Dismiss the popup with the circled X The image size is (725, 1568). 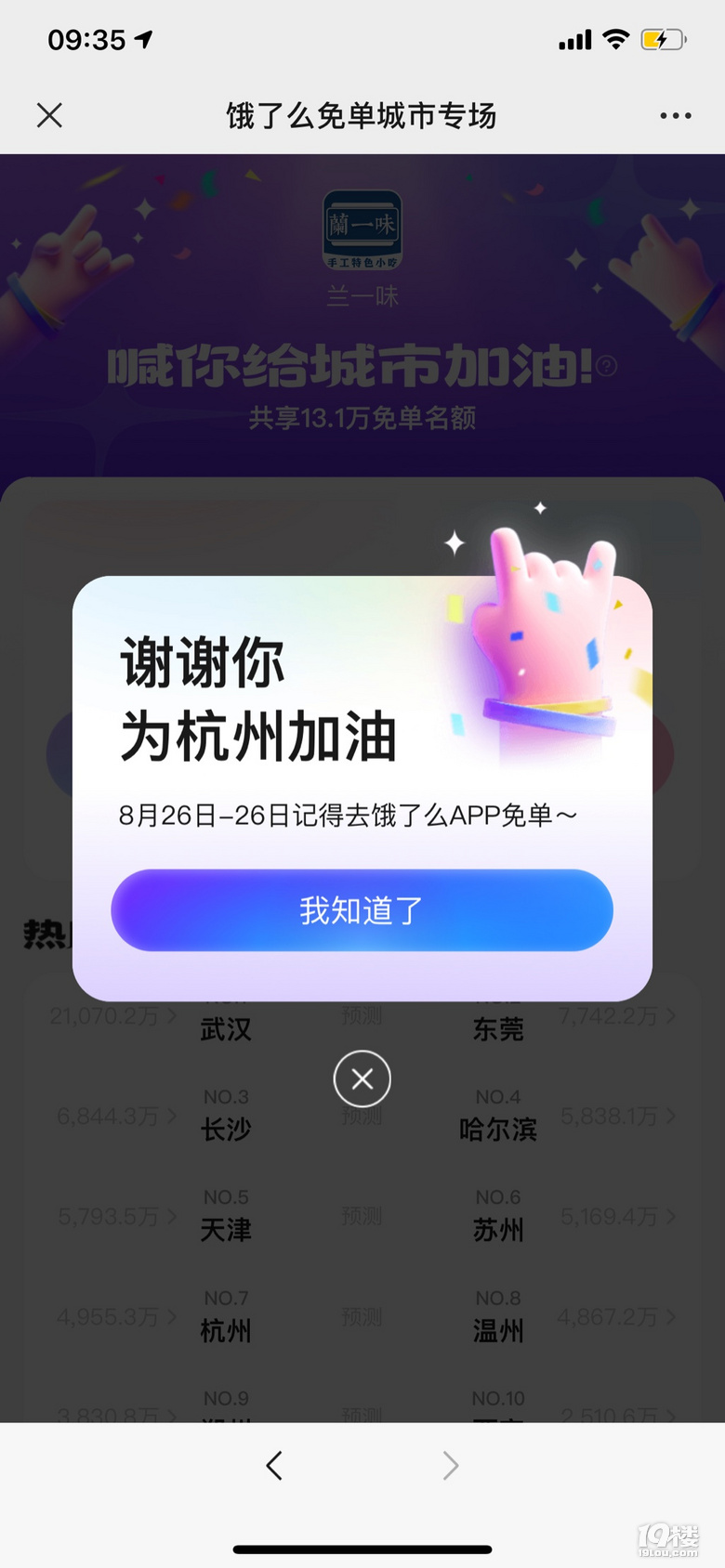click(362, 1078)
